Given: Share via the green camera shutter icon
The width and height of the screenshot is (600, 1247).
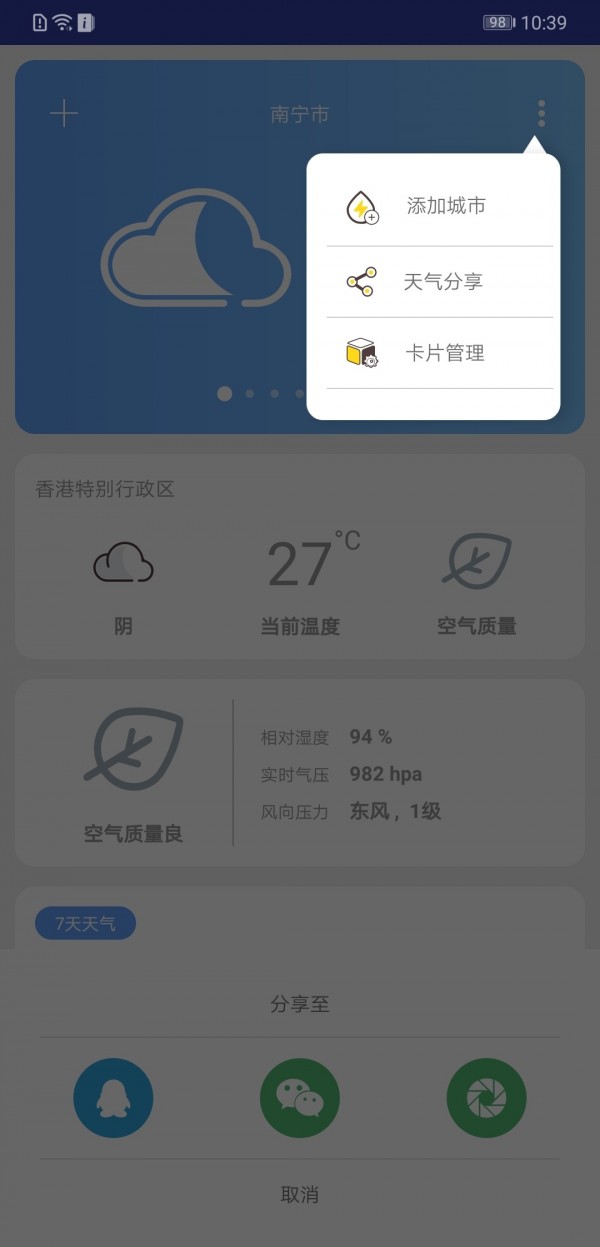Looking at the screenshot, I should coord(486,1098).
